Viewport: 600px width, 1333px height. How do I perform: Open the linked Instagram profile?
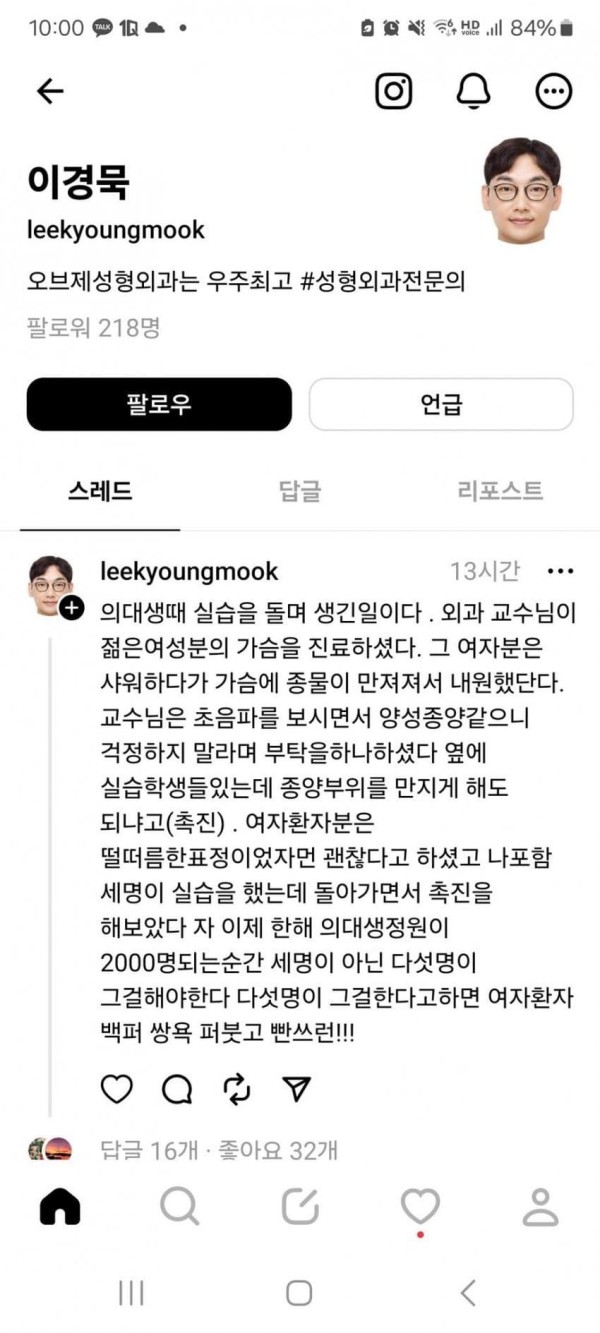point(394,91)
